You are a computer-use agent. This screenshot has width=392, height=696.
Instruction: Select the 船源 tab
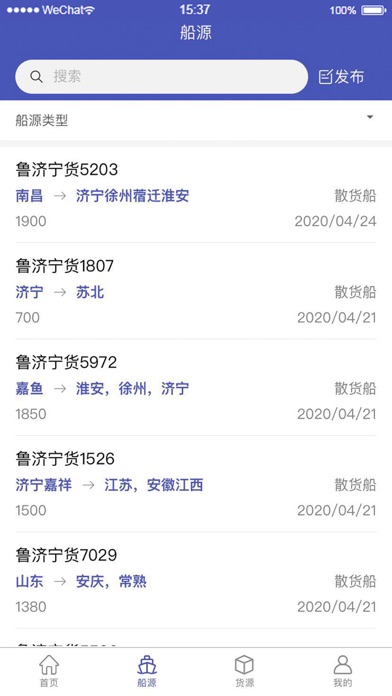147,672
